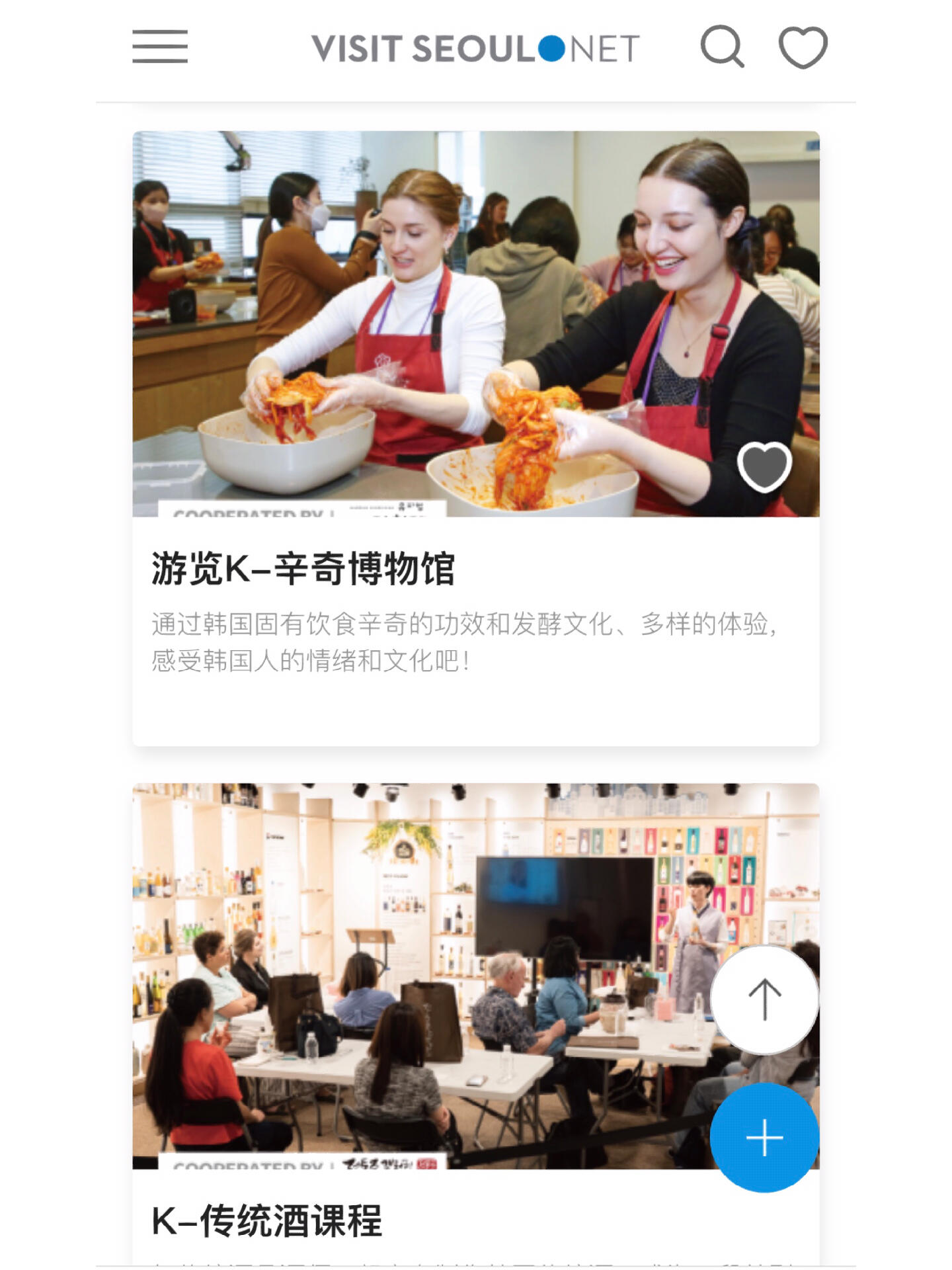
Task: Like the 游览K-辛奇博物馆 card
Action: tap(764, 466)
